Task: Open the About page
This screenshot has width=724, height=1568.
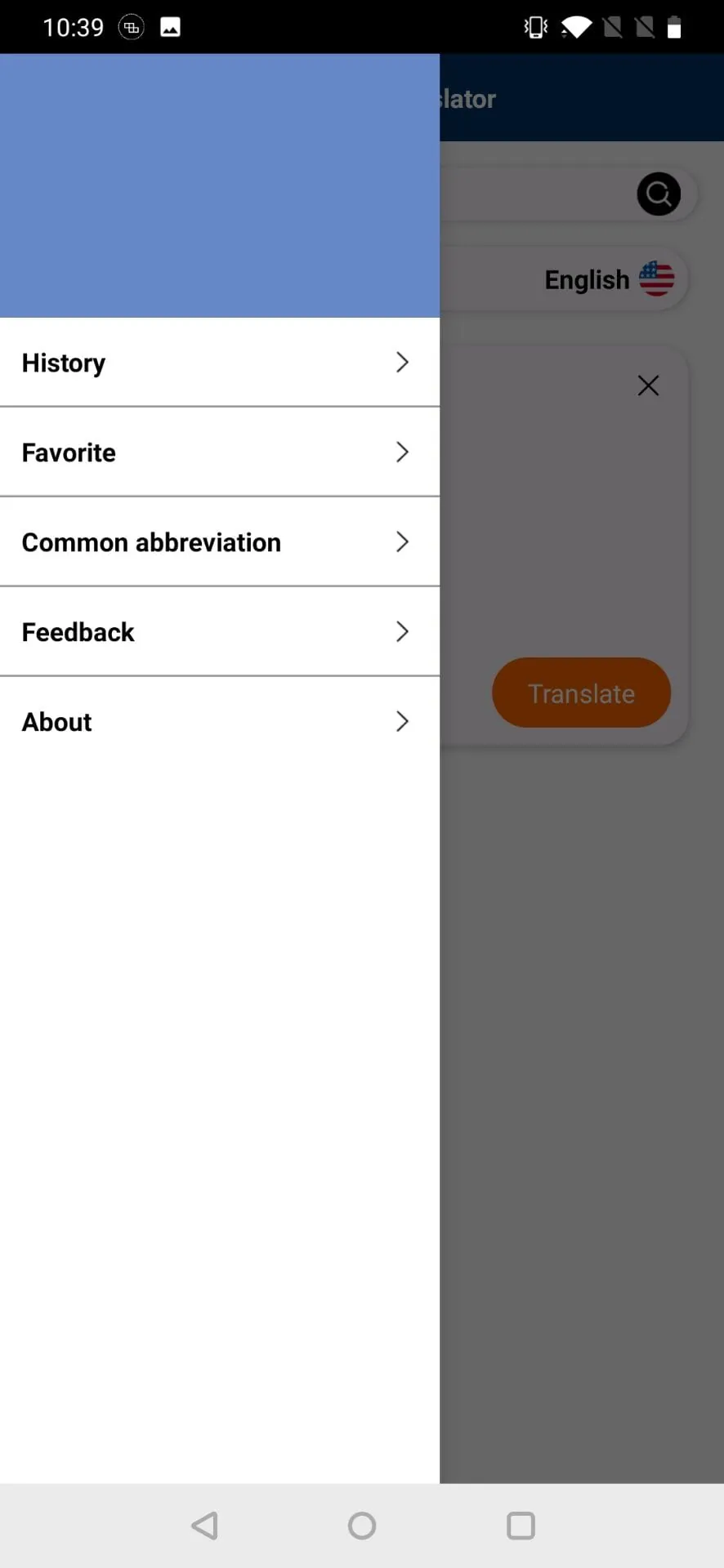Action: (x=219, y=722)
